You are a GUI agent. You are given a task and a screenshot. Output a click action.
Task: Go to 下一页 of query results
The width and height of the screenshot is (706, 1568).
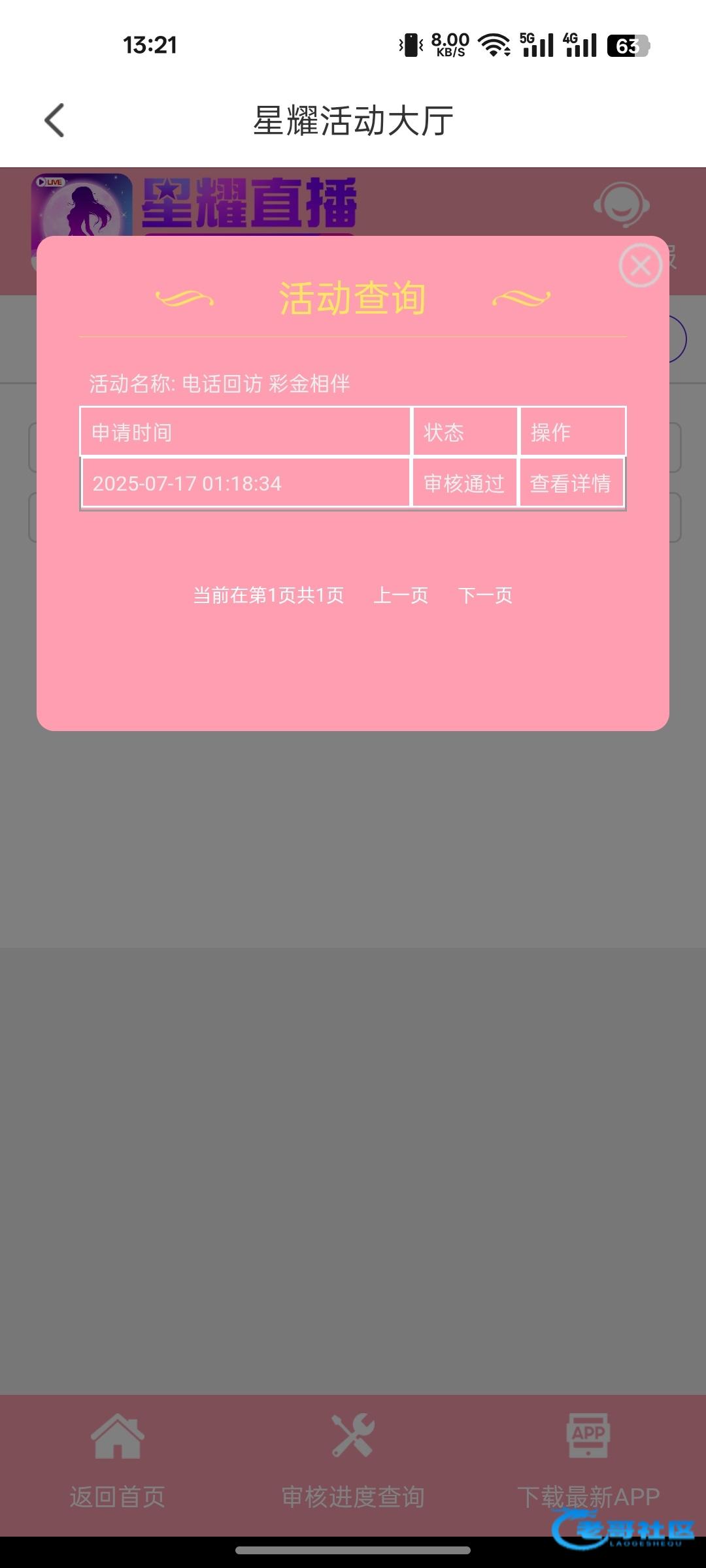tap(485, 595)
